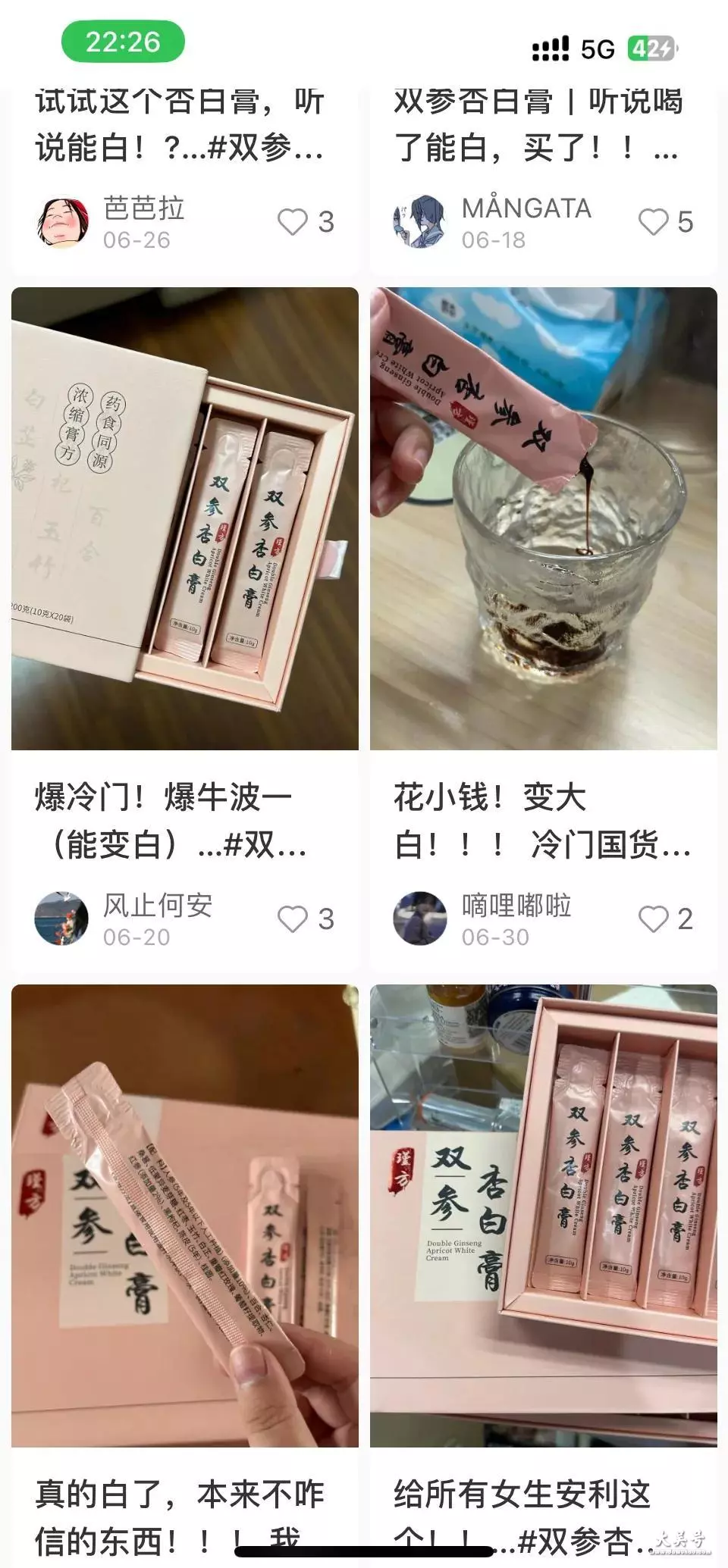This screenshot has width=728, height=1568.
Task: Open the post titled 试试这个杏白膏
Action: (180, 124)
